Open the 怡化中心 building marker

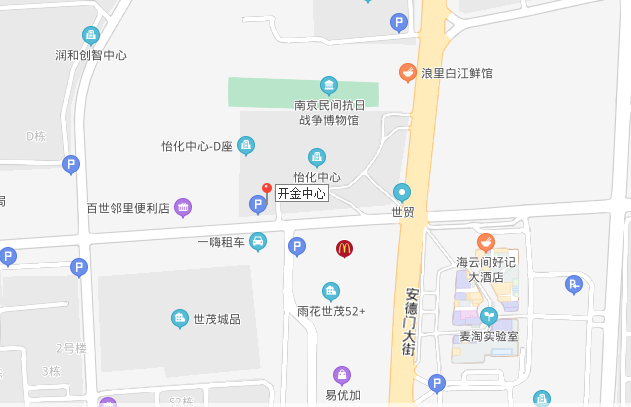(x=317, y=157)
